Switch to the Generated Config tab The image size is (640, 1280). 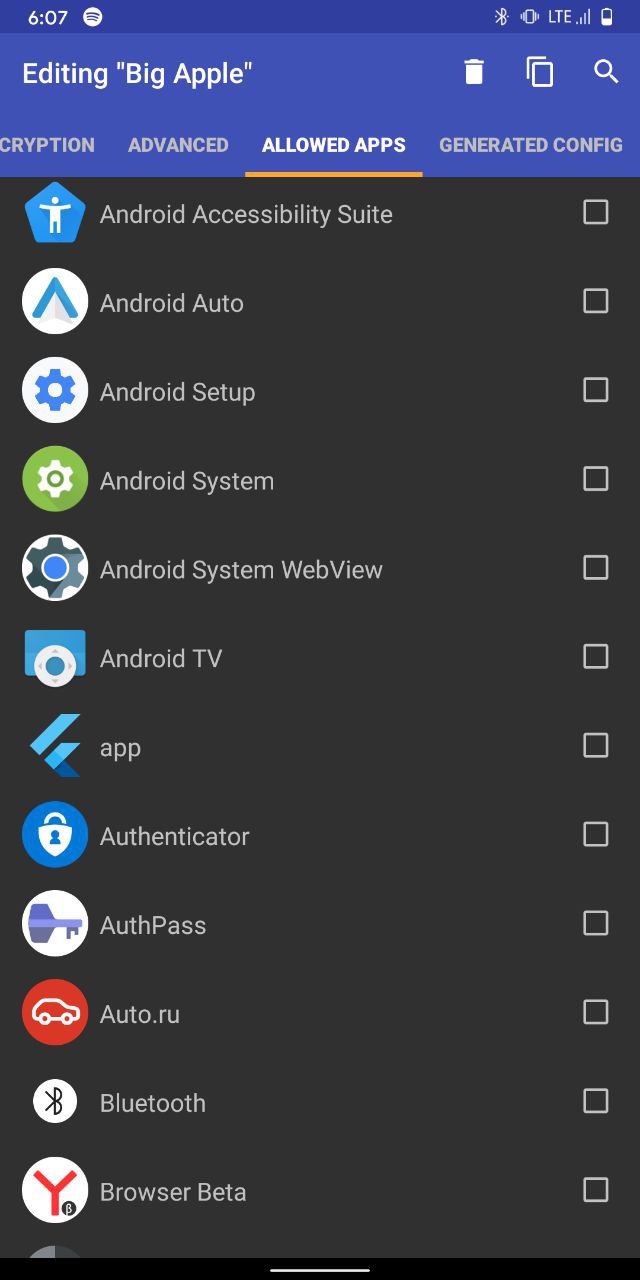pos(531,145)
